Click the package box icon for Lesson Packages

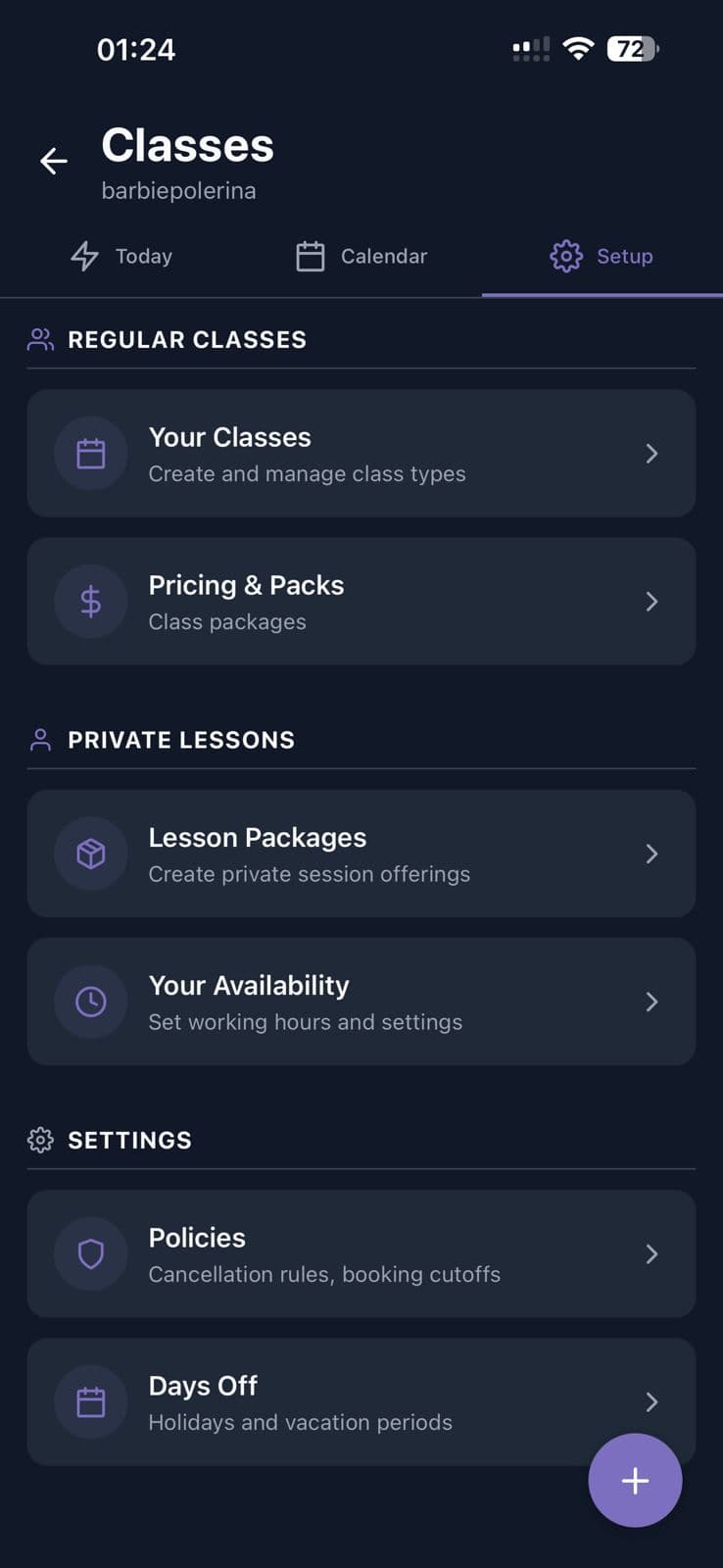(90, 854)
